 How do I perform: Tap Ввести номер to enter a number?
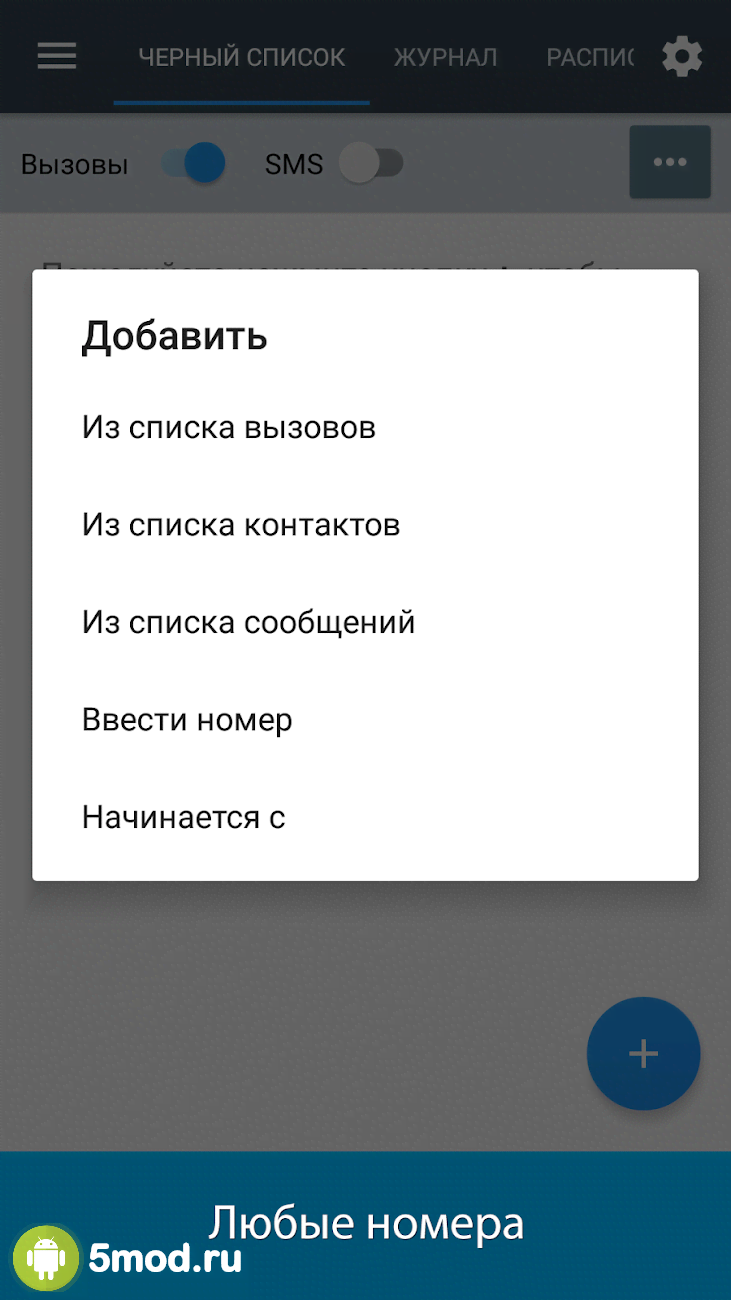click(x=187, y=720)
